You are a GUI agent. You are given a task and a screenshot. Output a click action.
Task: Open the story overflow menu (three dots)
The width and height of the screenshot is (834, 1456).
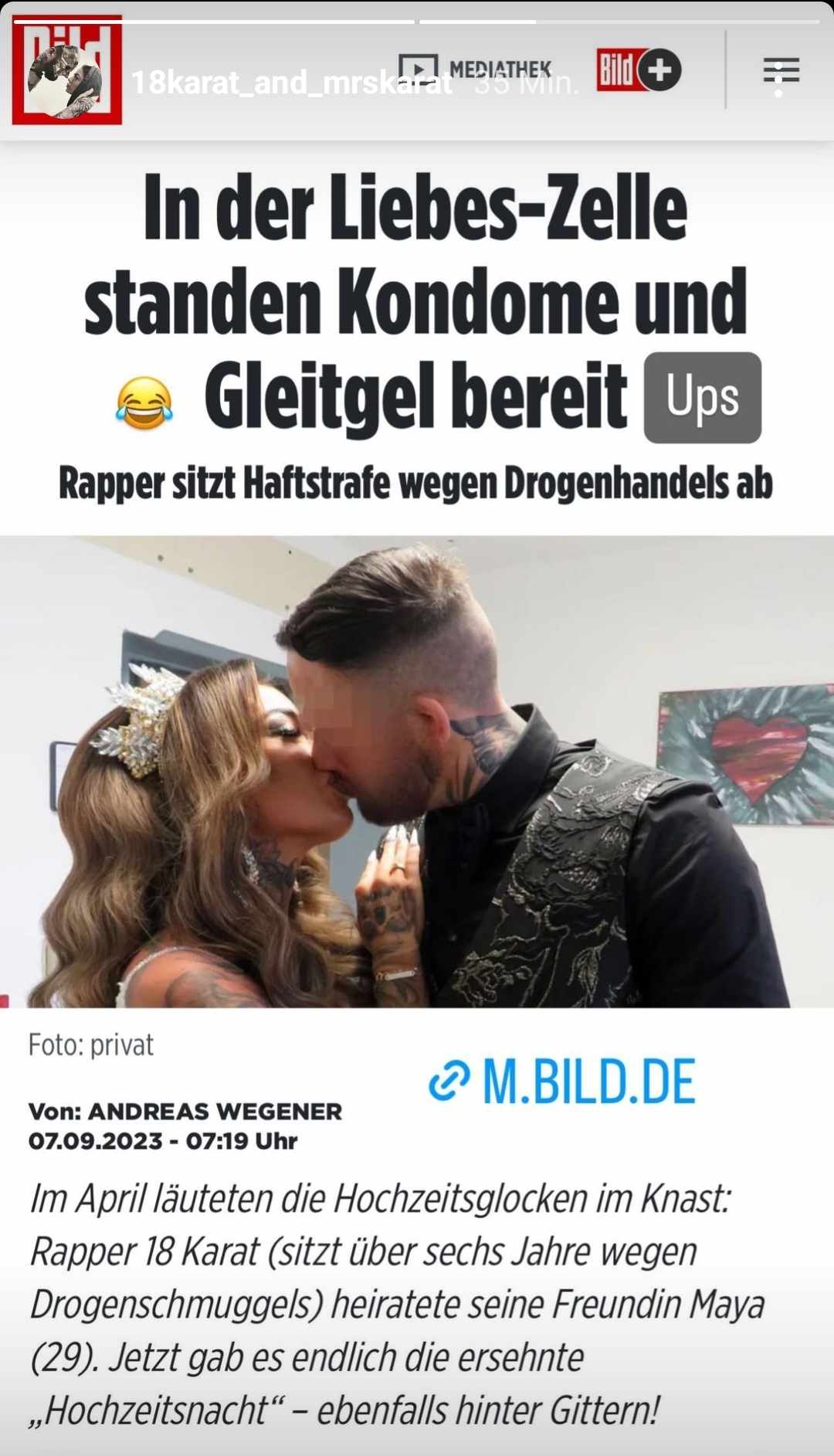[x=778, y=80]
